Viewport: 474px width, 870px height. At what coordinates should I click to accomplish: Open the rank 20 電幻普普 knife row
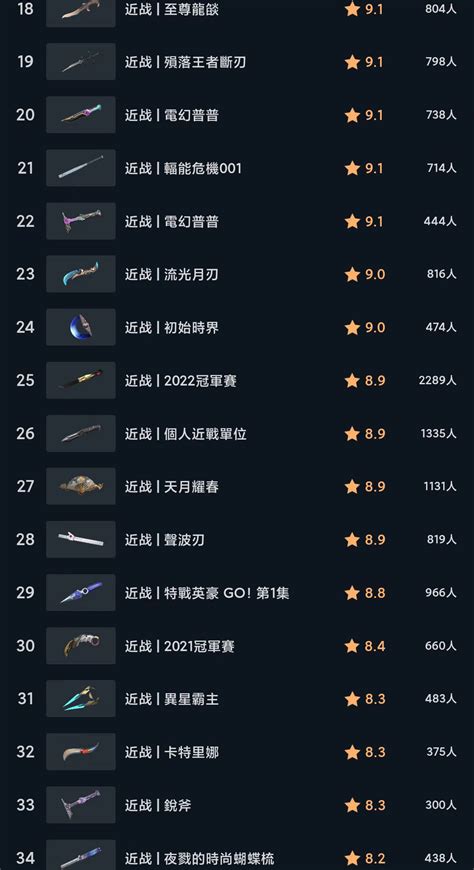click(x=237, y=115)
